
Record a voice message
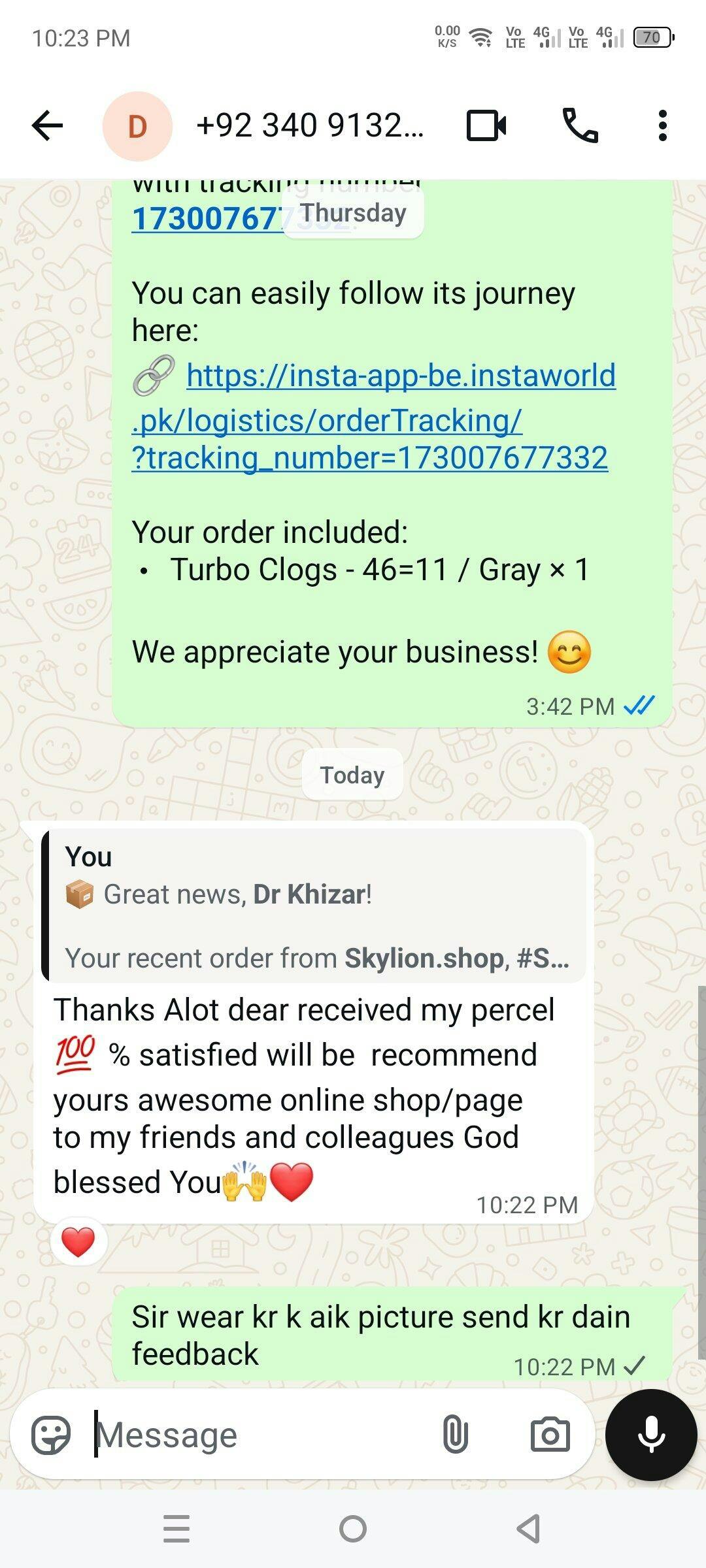tap(651, 1435)
